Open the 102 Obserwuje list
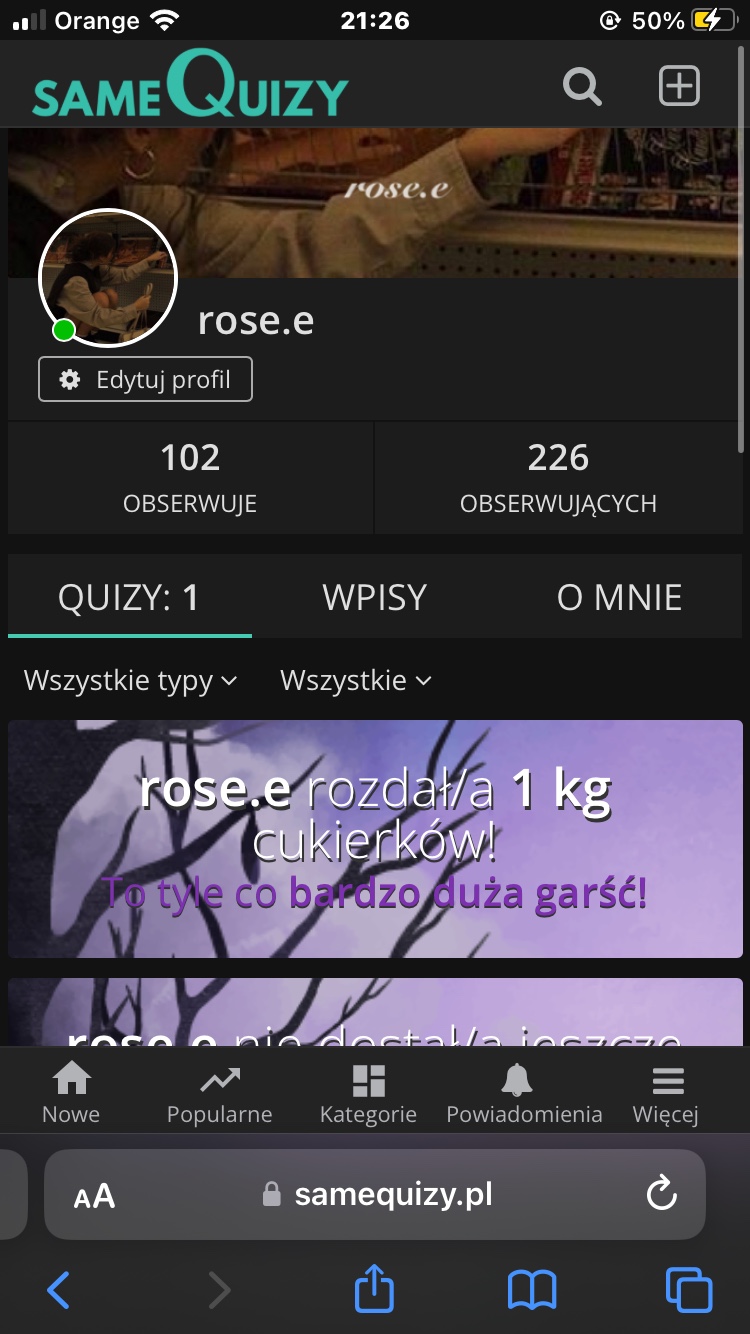The height and width of the screenshot is (1334, 750). [x=190, y=478]
